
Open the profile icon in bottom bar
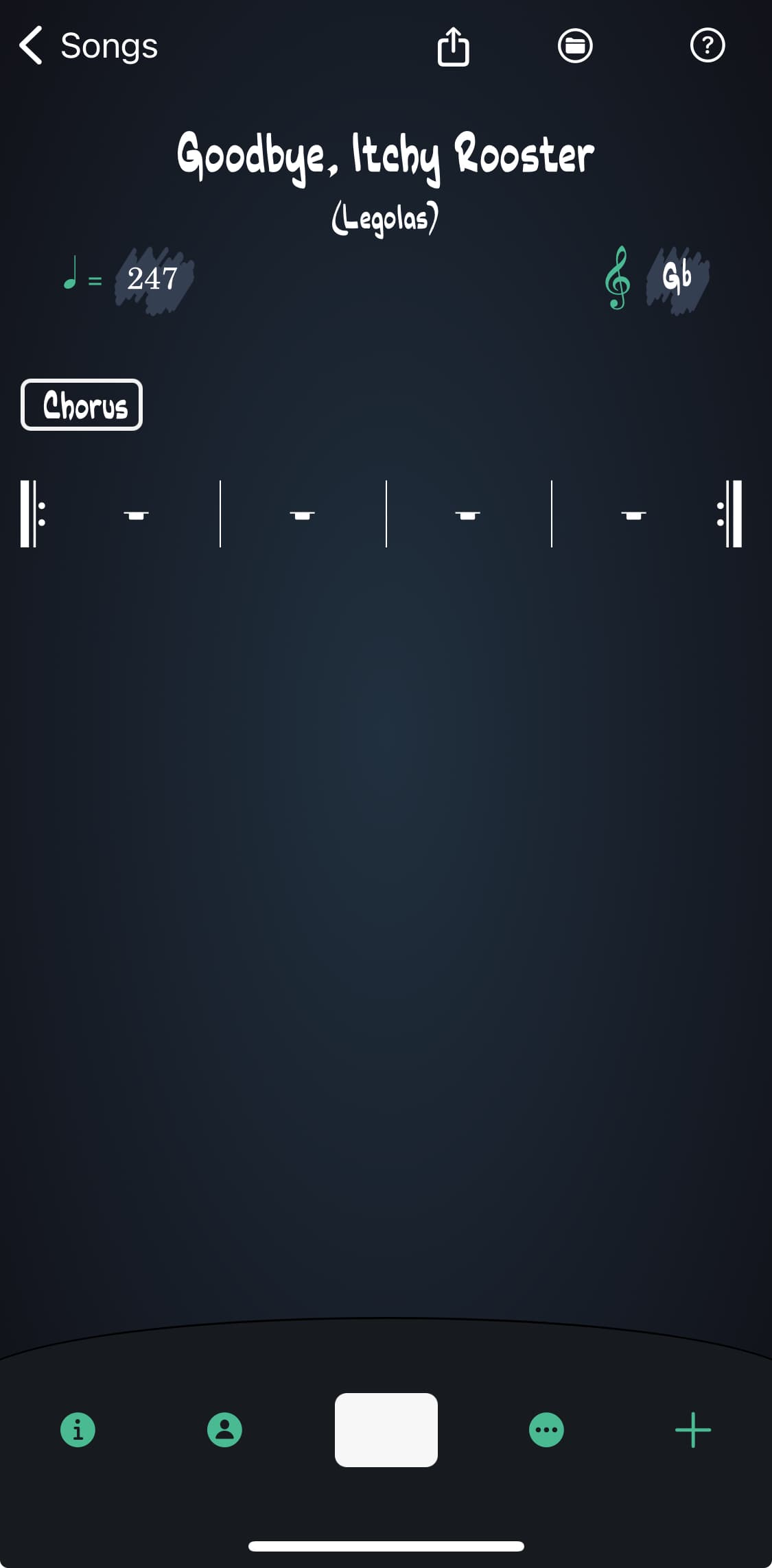tap(224, 1430)
